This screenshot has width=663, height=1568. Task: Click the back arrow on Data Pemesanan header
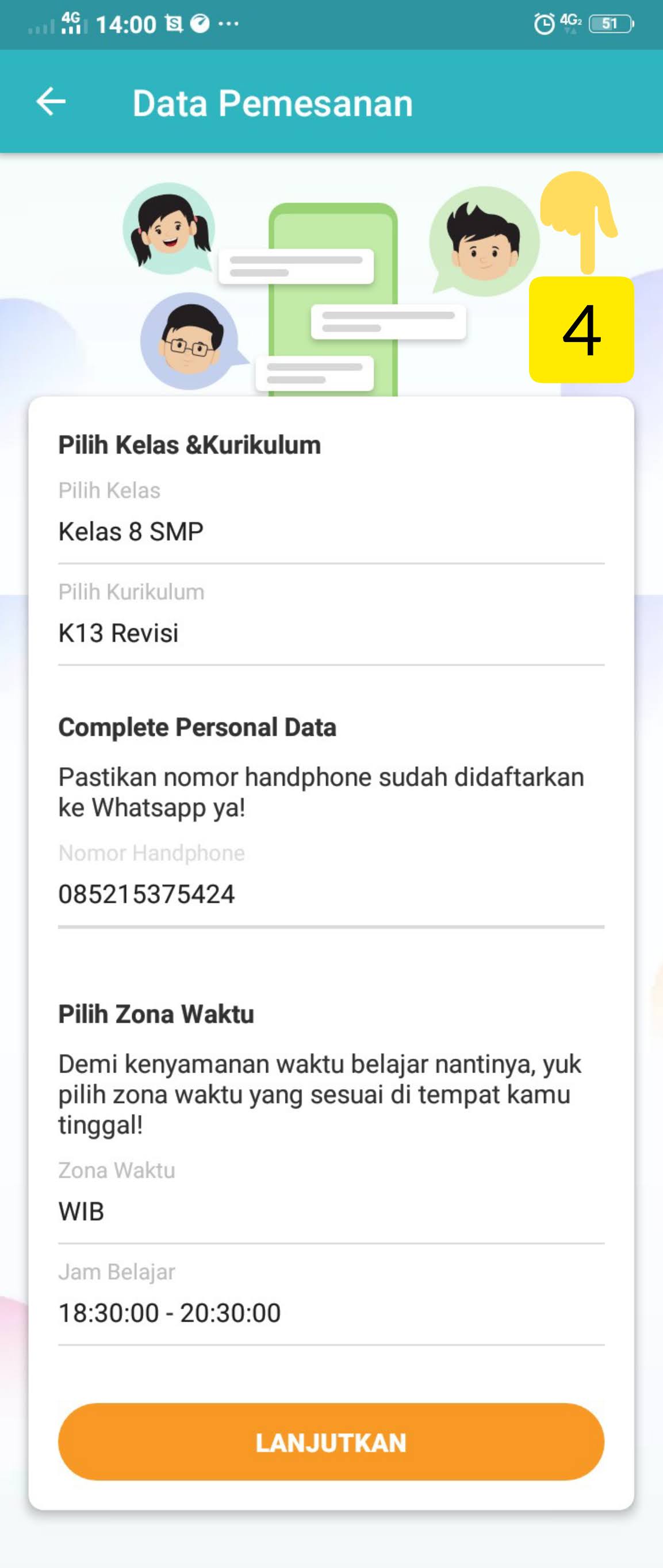click(52, 101)
